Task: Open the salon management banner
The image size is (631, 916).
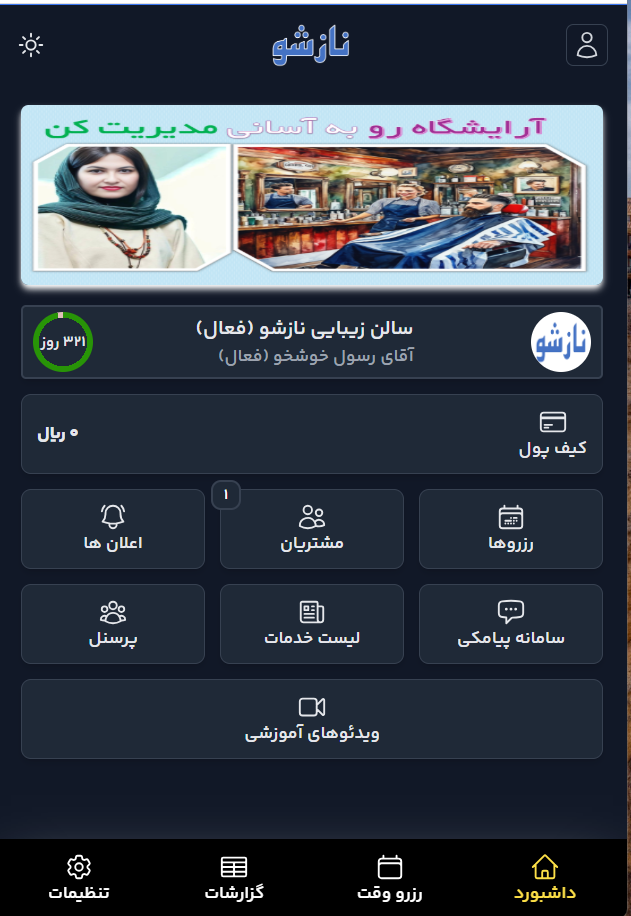Action: coord(312,195)
